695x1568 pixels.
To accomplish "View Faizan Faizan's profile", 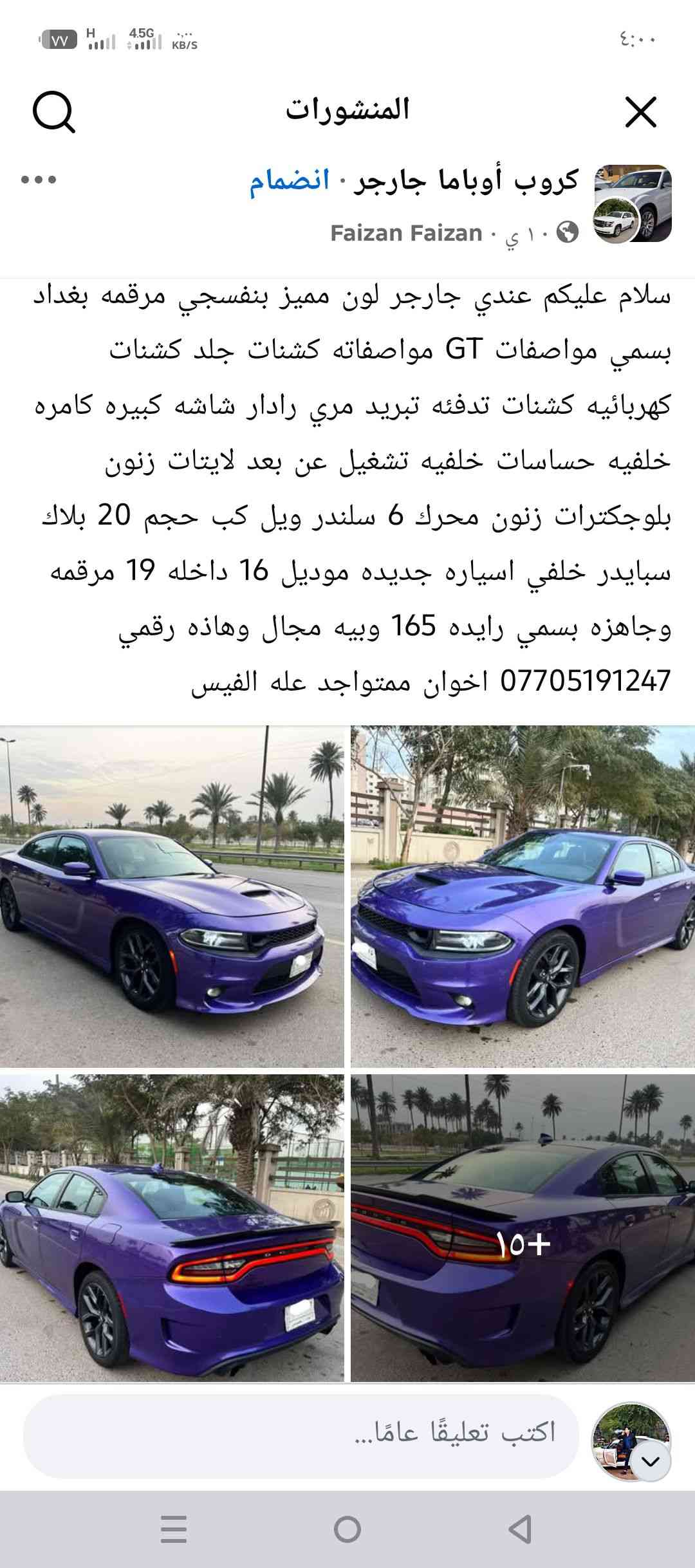I will coord(406,233).
